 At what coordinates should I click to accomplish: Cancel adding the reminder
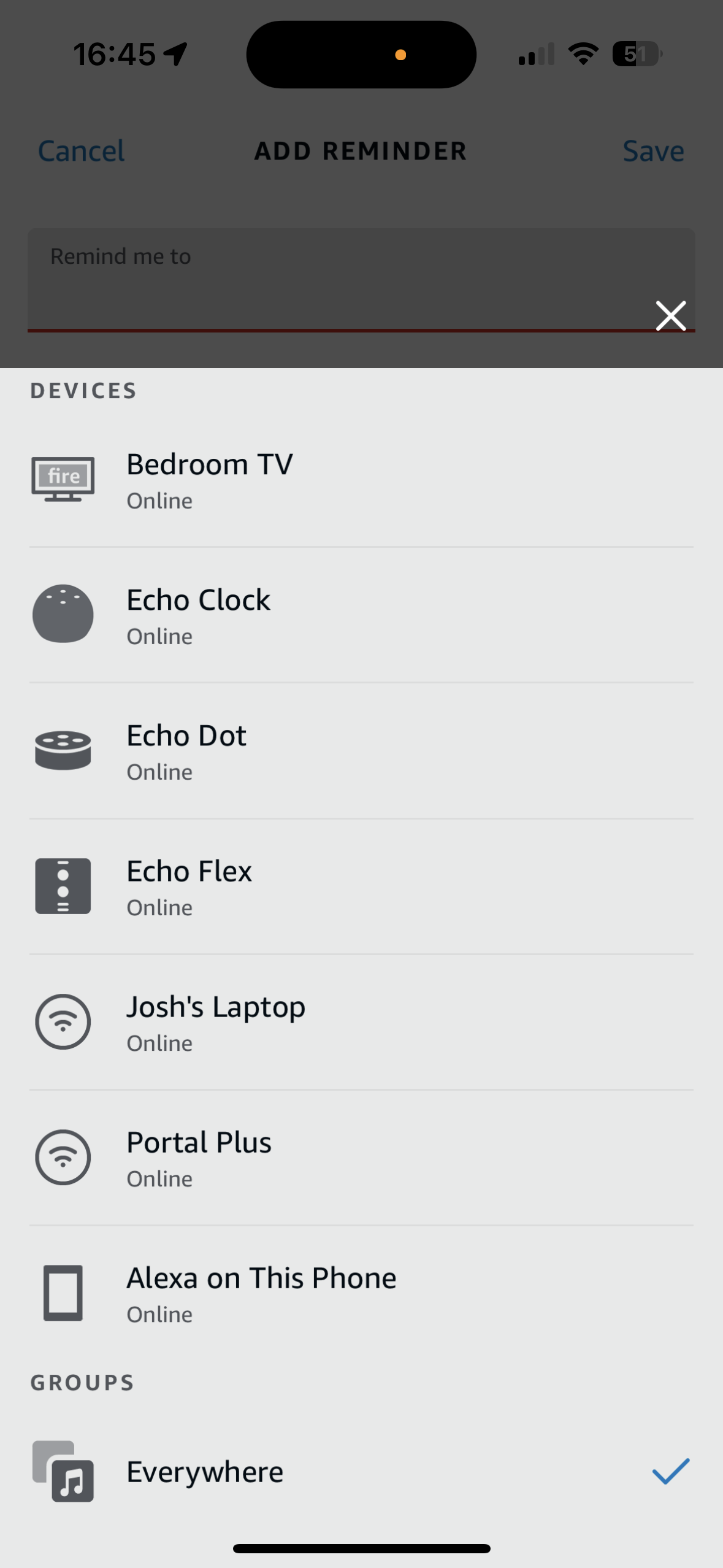point(81,151)
